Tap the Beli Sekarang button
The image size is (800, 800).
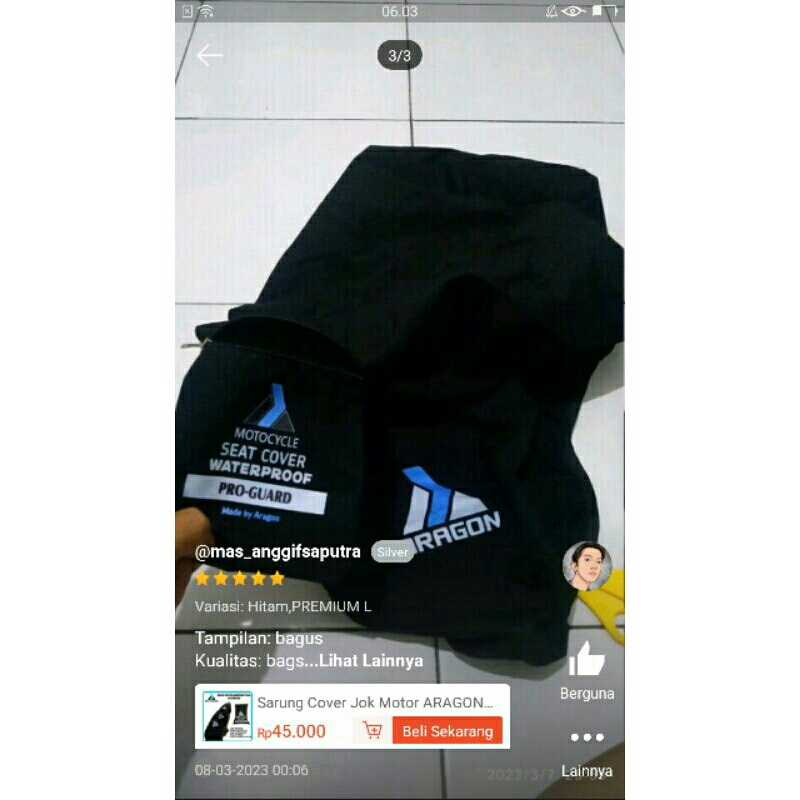tap(447, 731)
